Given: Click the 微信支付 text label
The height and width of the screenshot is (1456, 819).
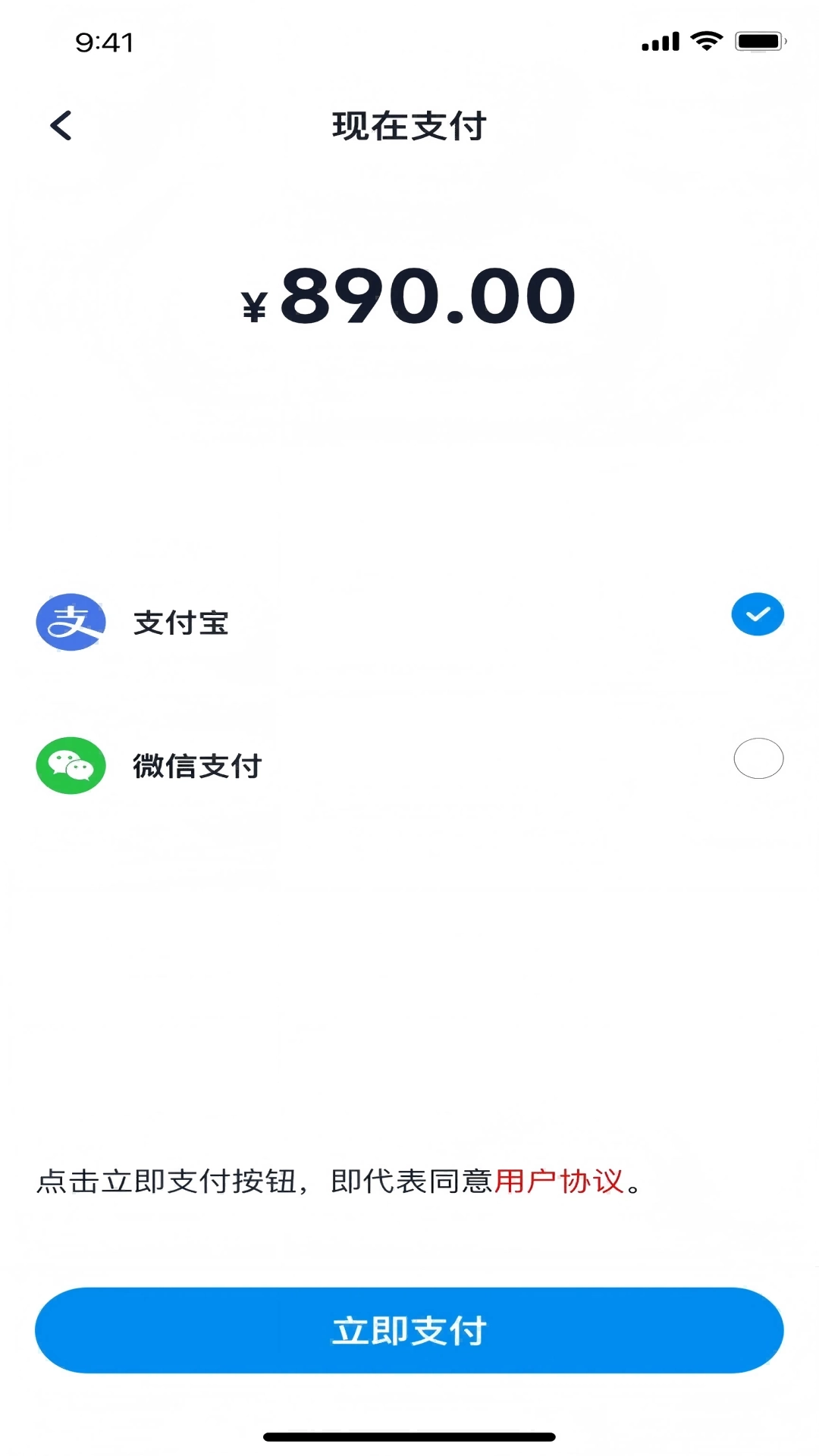Looking at the screenshot, I should click(x=196, y=765).
